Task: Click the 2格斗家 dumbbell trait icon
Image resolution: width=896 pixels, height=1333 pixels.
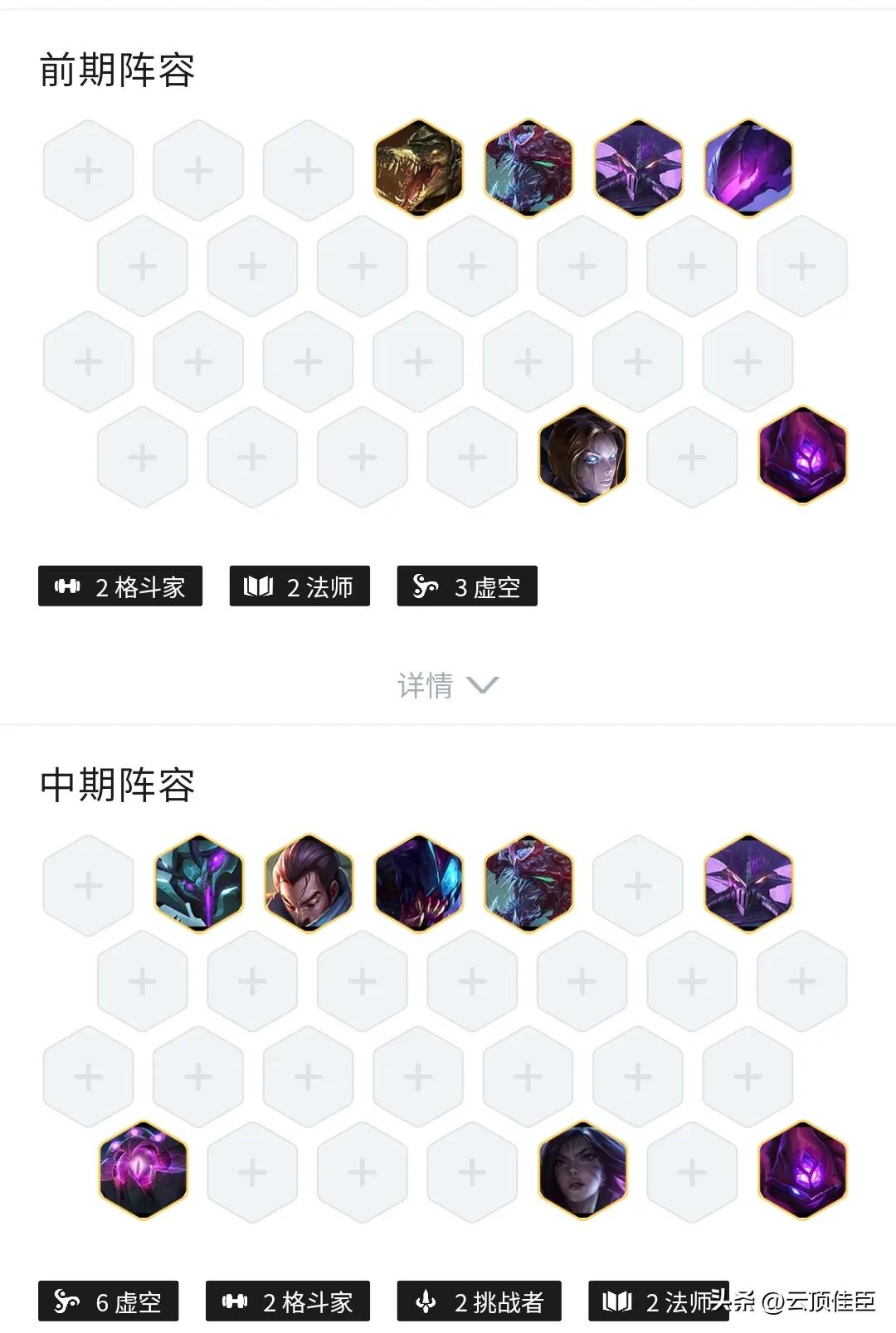Action: click(69, 586)
